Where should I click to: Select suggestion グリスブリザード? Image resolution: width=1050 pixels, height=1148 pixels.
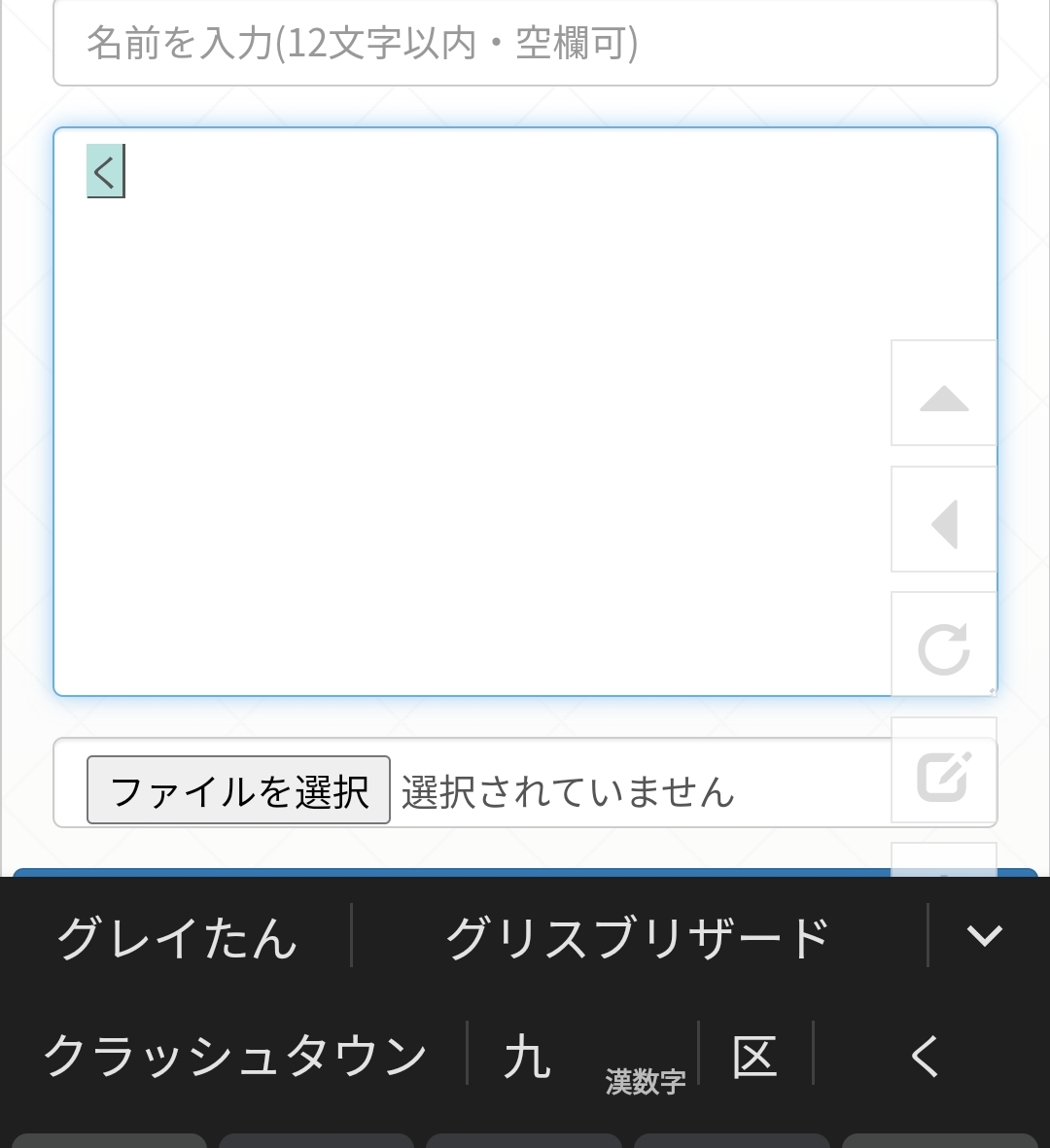coord(638,937)
